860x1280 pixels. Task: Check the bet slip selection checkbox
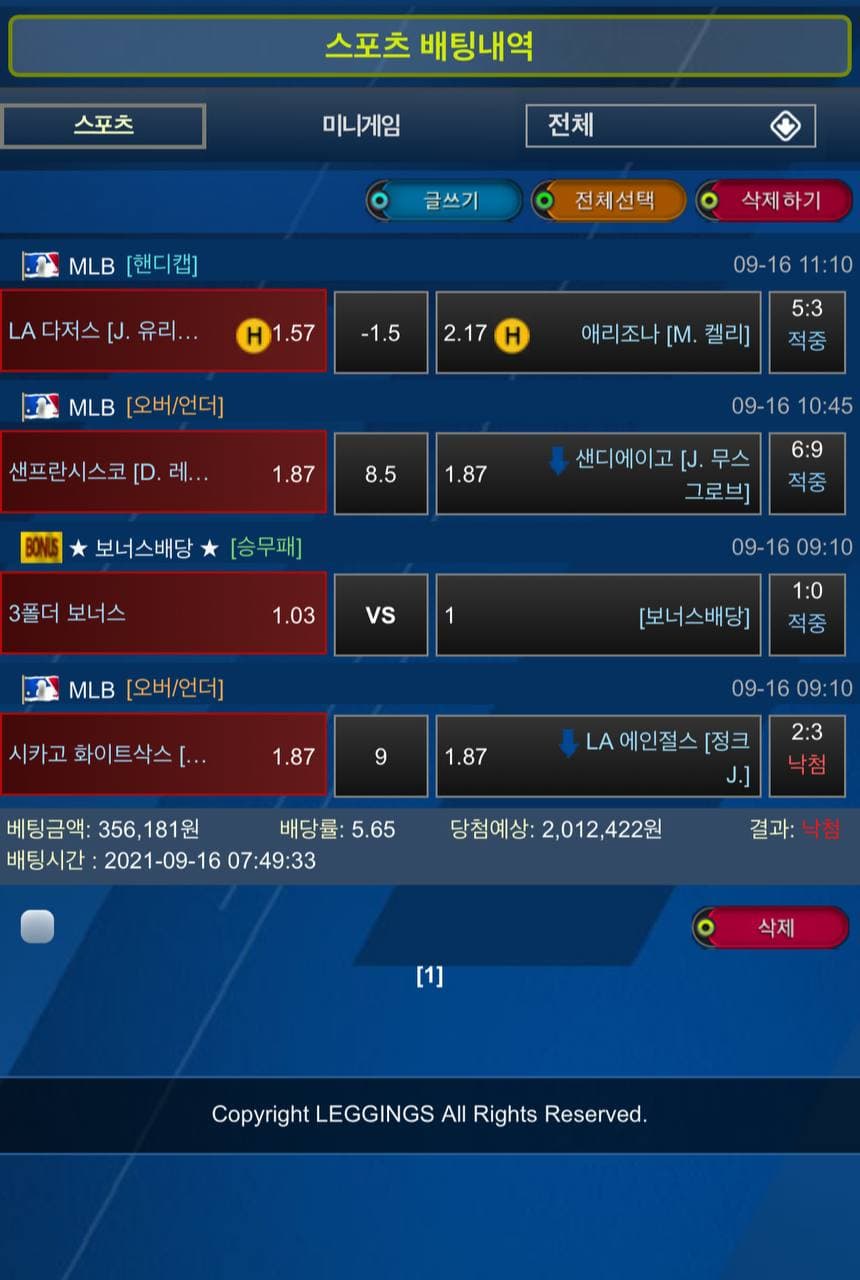click(x=37, y=927)
